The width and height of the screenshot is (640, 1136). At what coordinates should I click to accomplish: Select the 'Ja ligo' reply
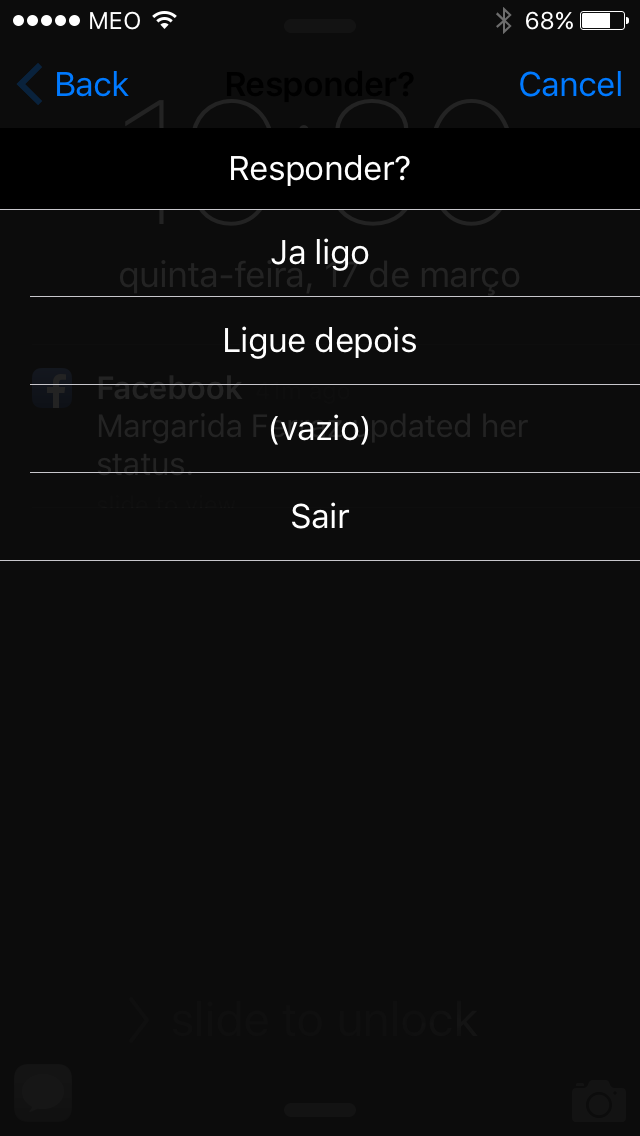[320, 253]
